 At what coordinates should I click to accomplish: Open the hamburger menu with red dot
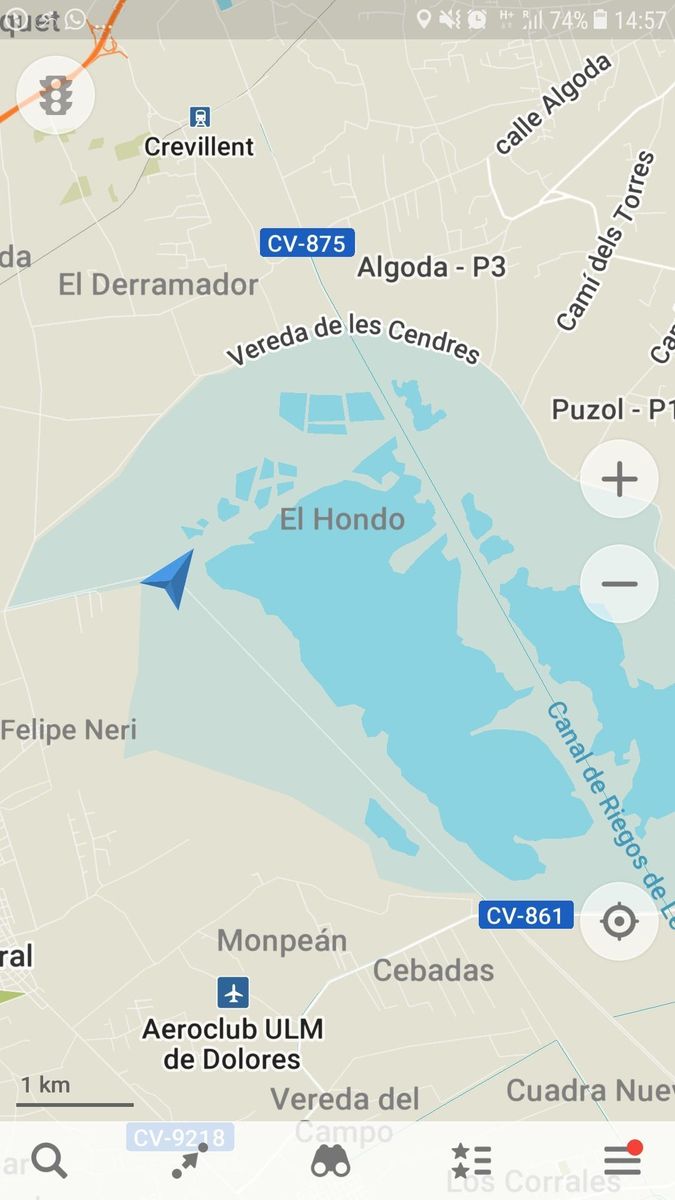(622, 1160)
